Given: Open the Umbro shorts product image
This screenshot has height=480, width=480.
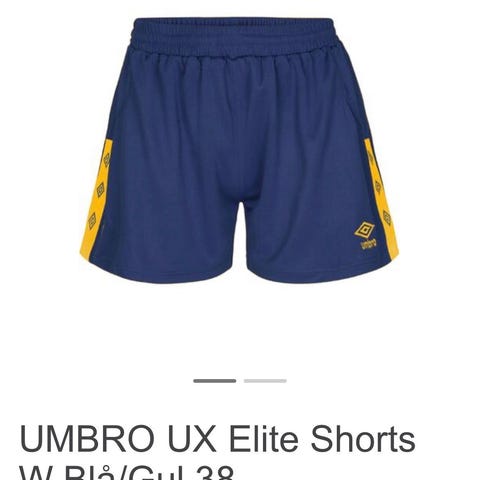Looking at the screenshot, I should pyautogui.click(x=239, y=151).
